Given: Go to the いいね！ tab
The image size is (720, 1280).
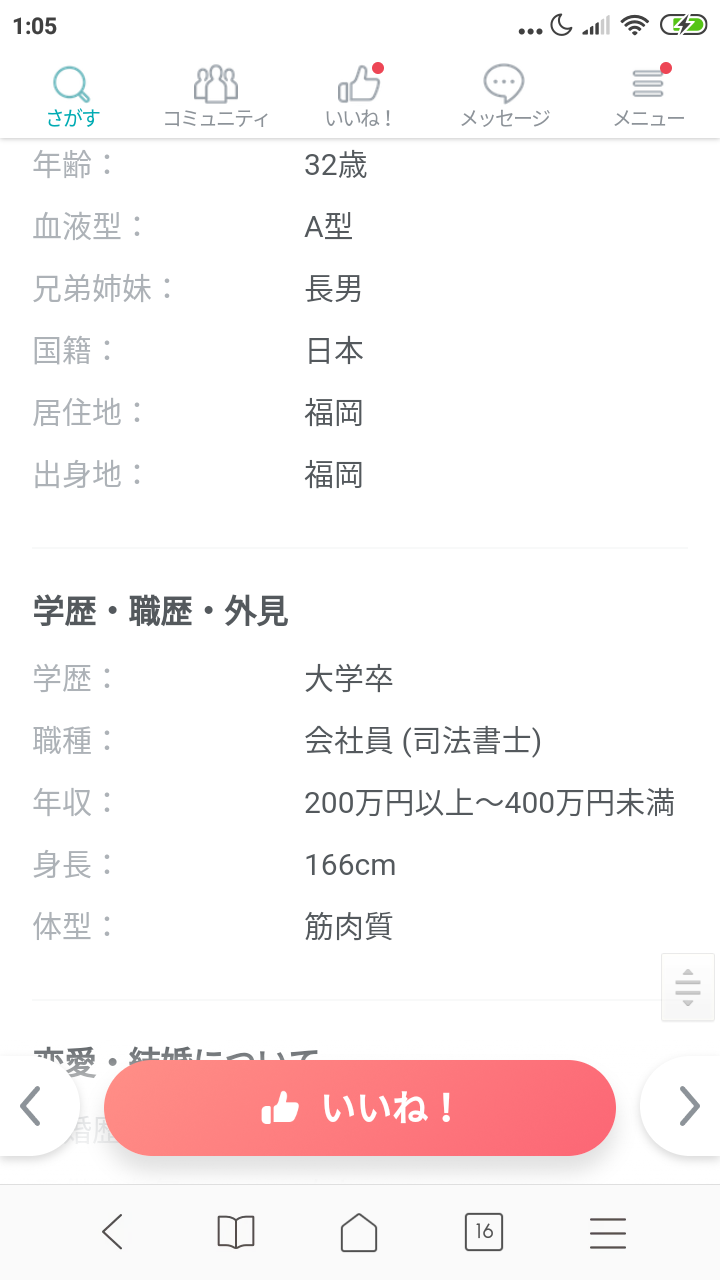Looking at the screenshot, I should pos(360,97).
